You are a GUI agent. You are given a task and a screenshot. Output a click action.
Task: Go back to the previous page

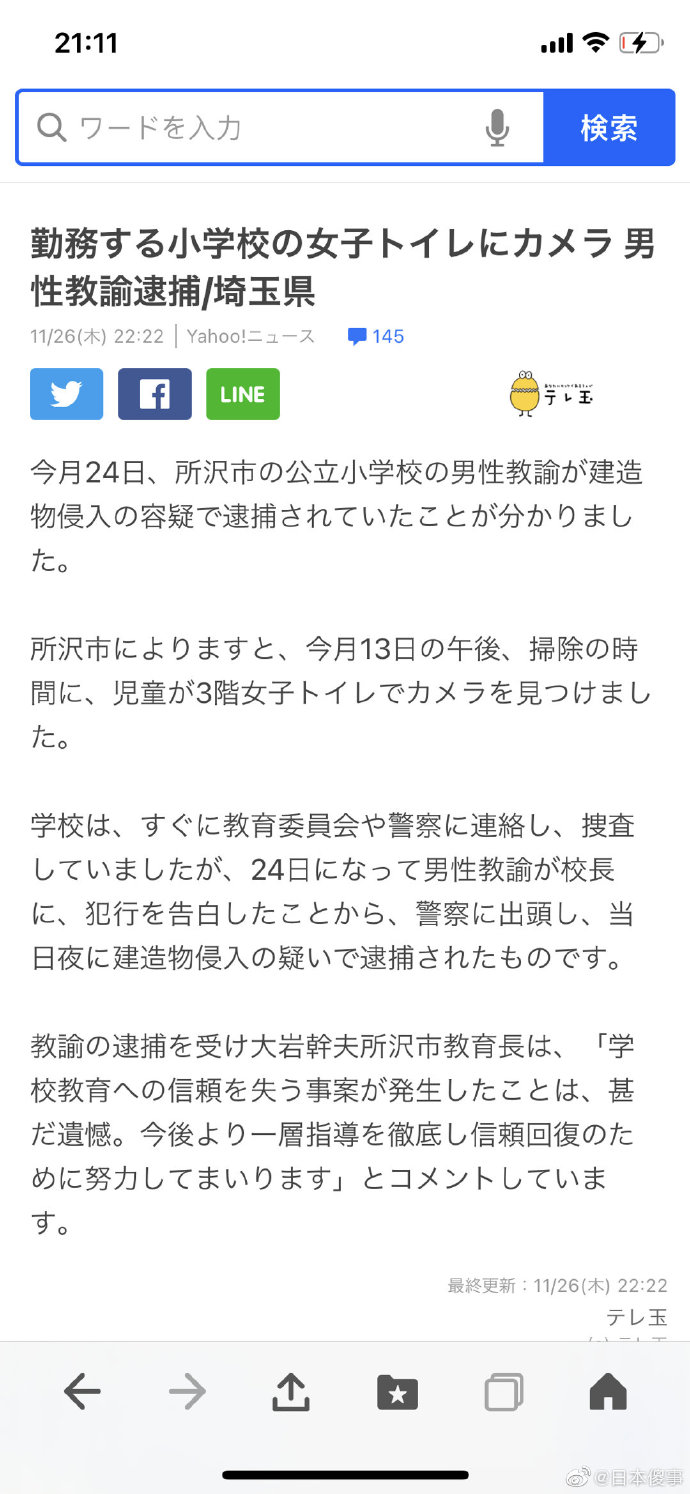pos(82,1391)
